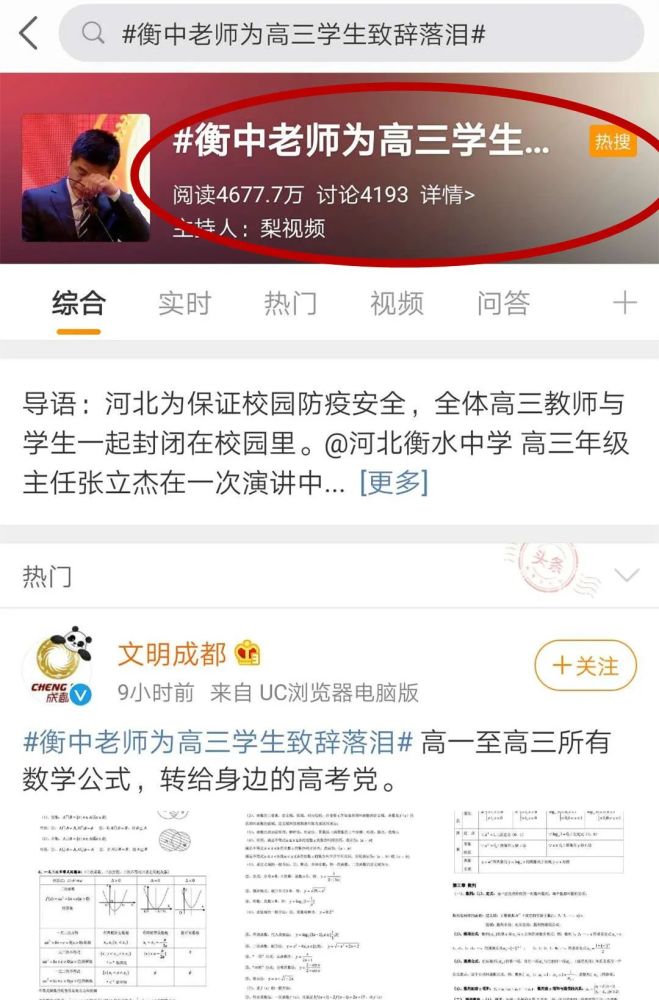This screenshot has height=1000, width=659.
Task: Go back with the top-left arrow
Action: pyautogui.click(x=28, y=34)
